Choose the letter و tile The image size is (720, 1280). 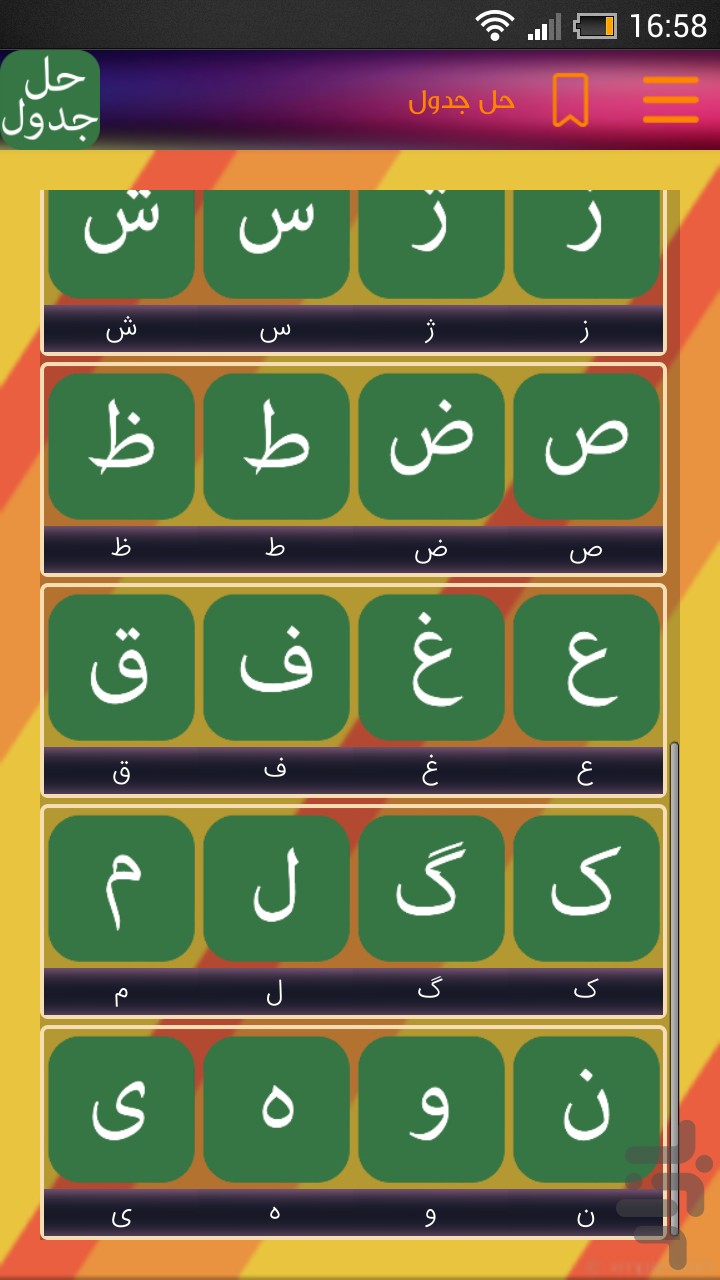coord(432,1110)
